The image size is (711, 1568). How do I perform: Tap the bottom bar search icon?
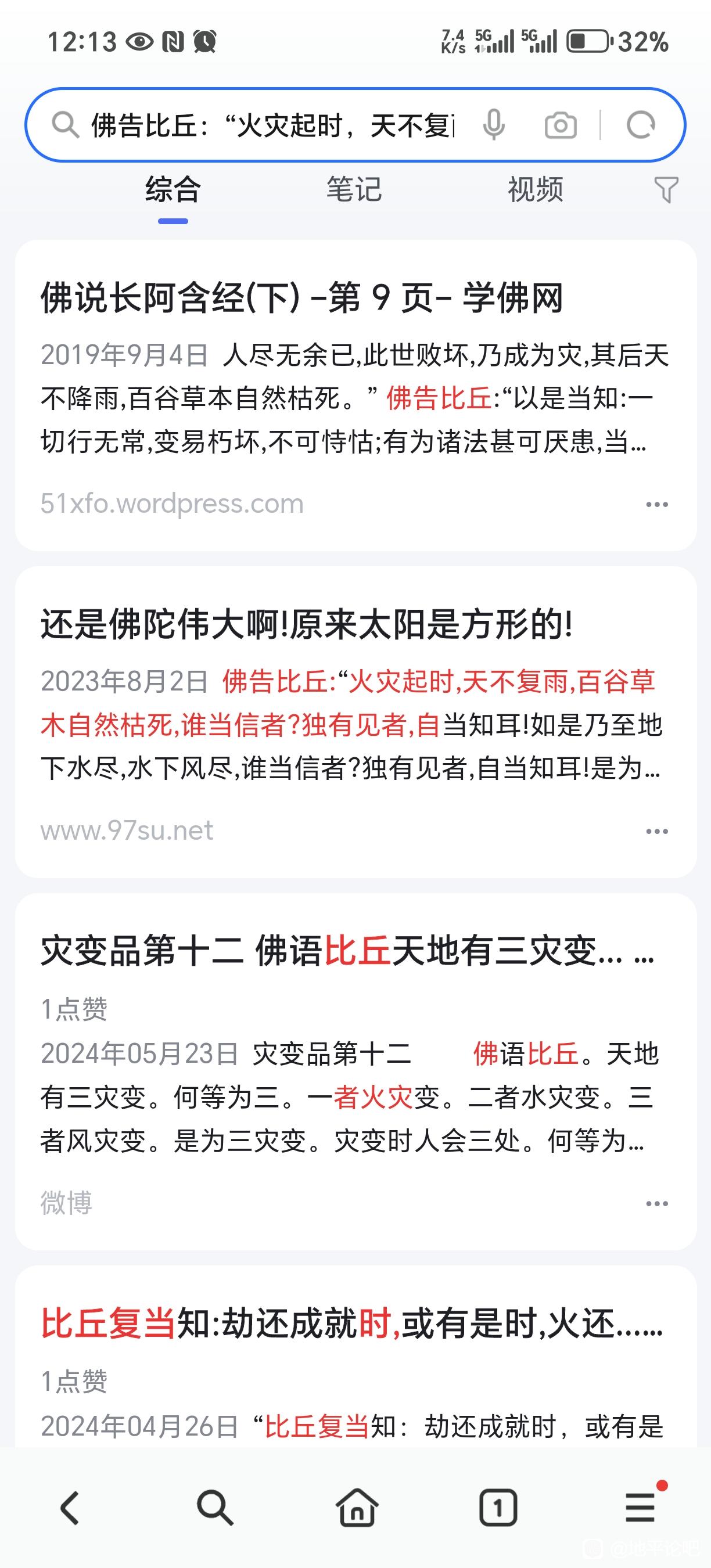[x=214, y=1508]
